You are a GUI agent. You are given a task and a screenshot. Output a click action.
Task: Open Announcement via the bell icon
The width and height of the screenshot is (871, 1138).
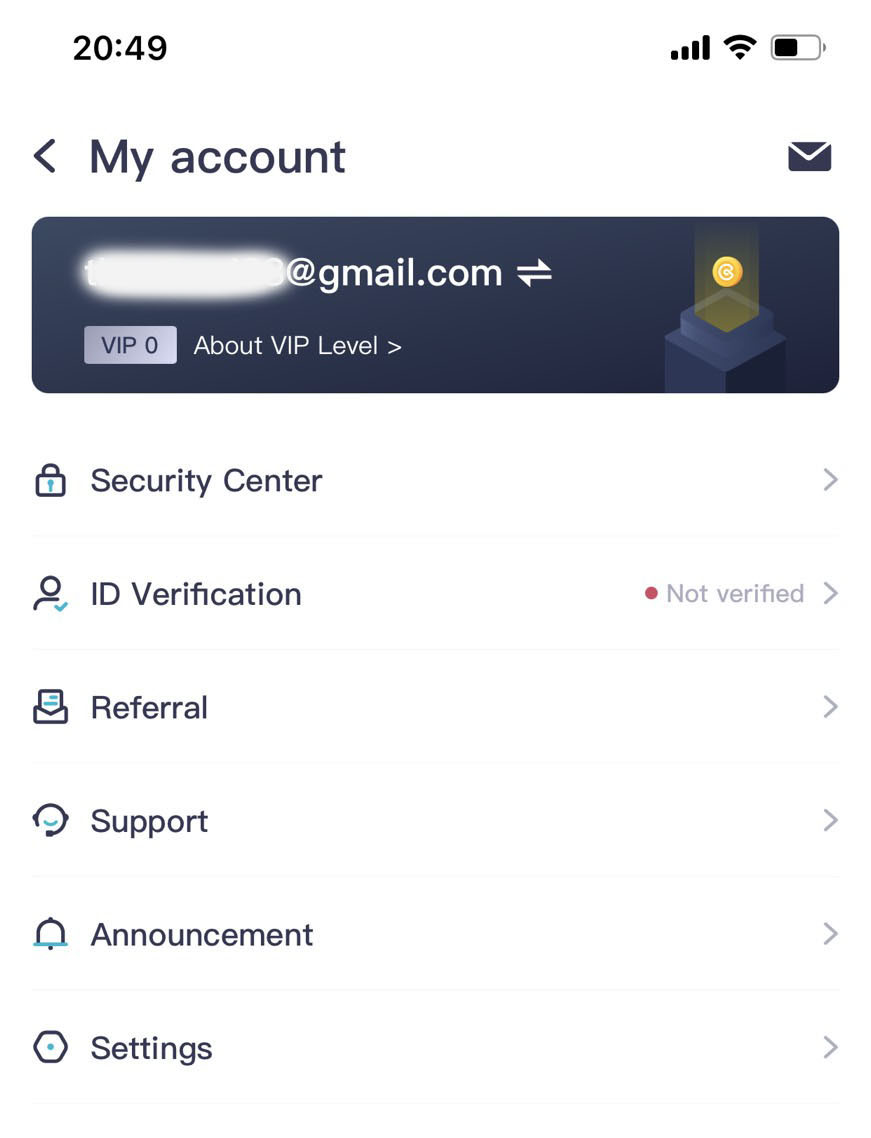coord(49,934)
